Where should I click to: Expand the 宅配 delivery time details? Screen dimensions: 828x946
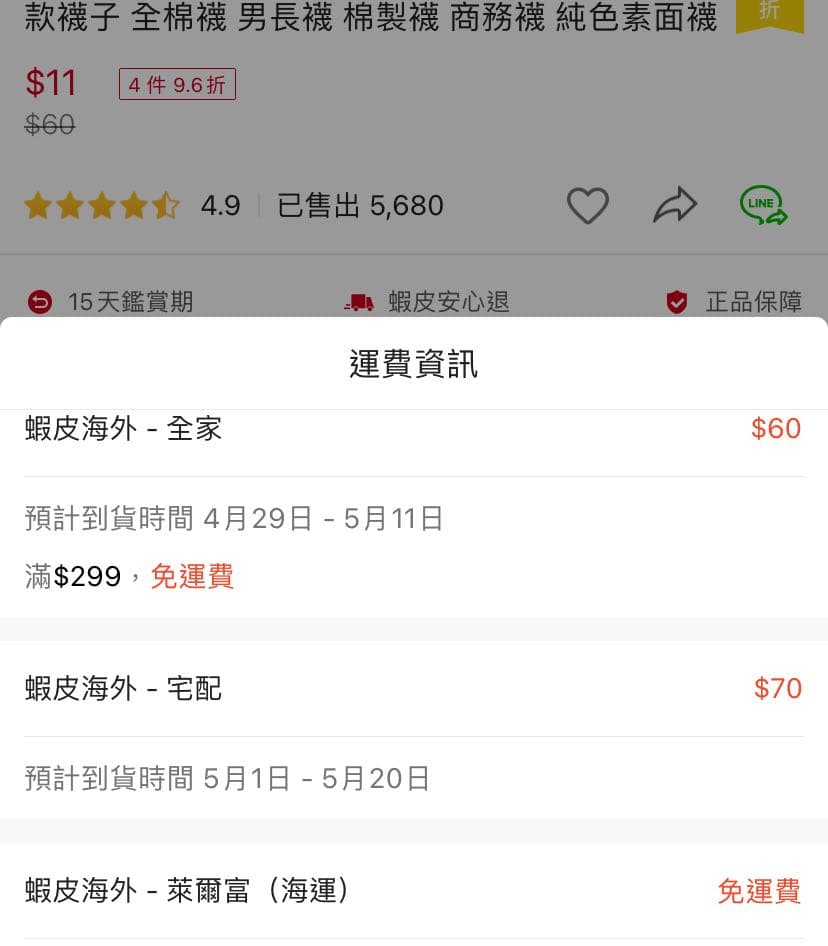(x=227, y=777)
